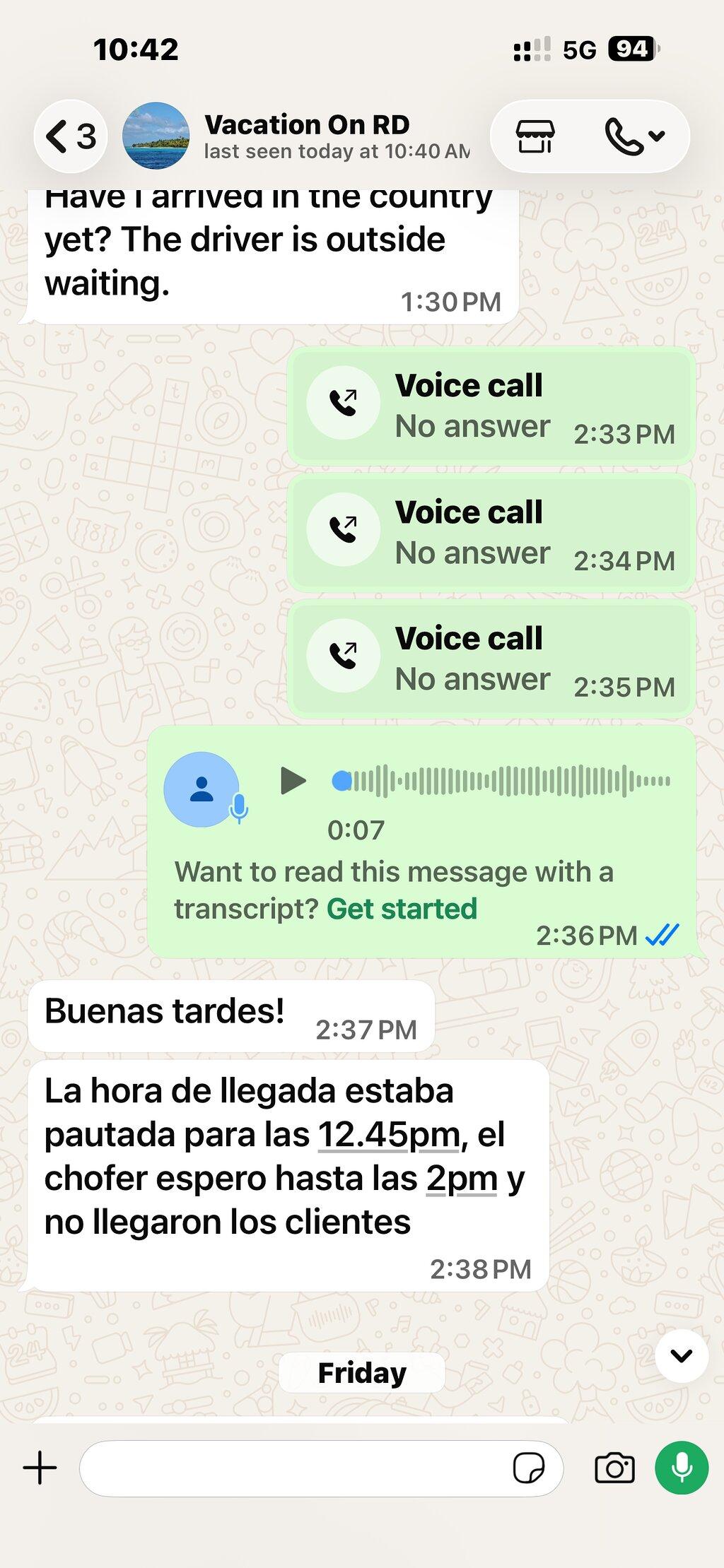Tap the 2:35 PM voice call entry

[491, 659]
